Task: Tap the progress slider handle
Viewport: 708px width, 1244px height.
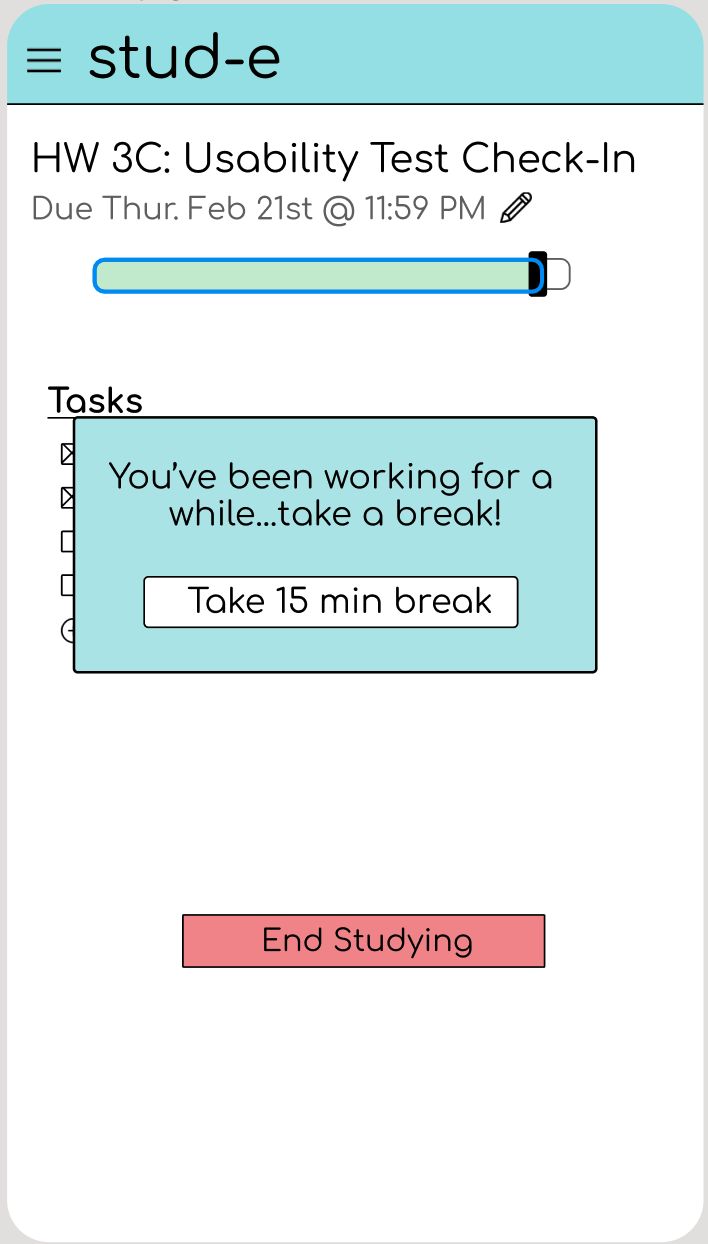Action: pyautogui.click(x=538, y=274)
